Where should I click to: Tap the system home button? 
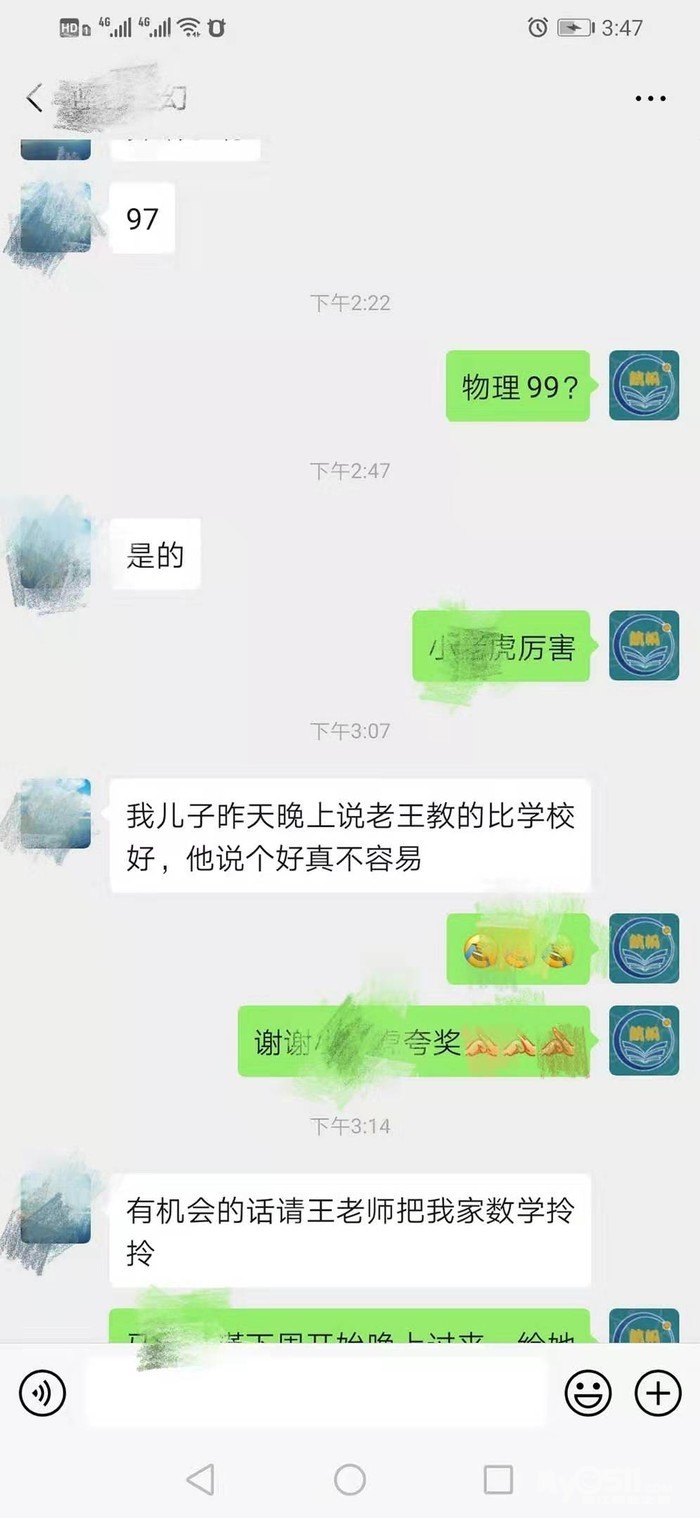coord(349,1479)
